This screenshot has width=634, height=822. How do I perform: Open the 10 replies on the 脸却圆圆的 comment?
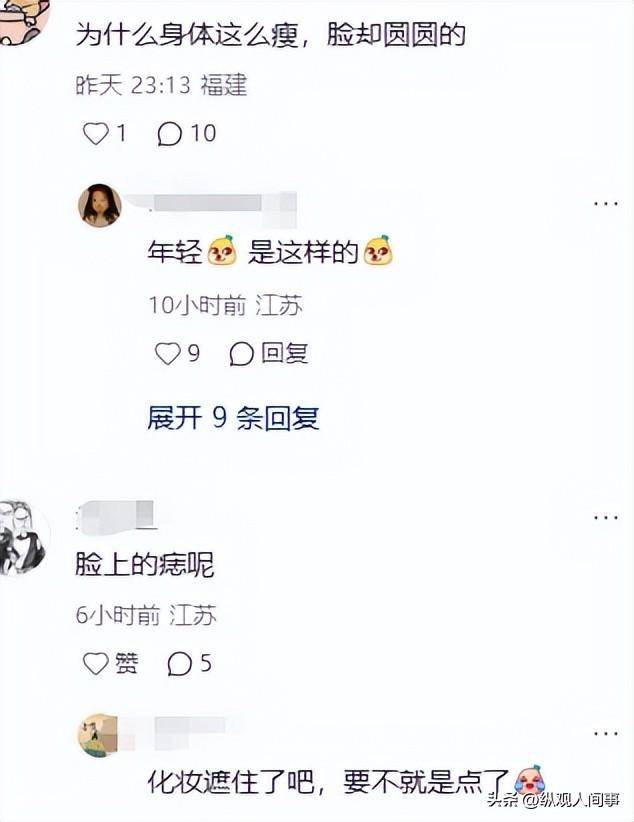pyautogui.click(x=186, y=134)
